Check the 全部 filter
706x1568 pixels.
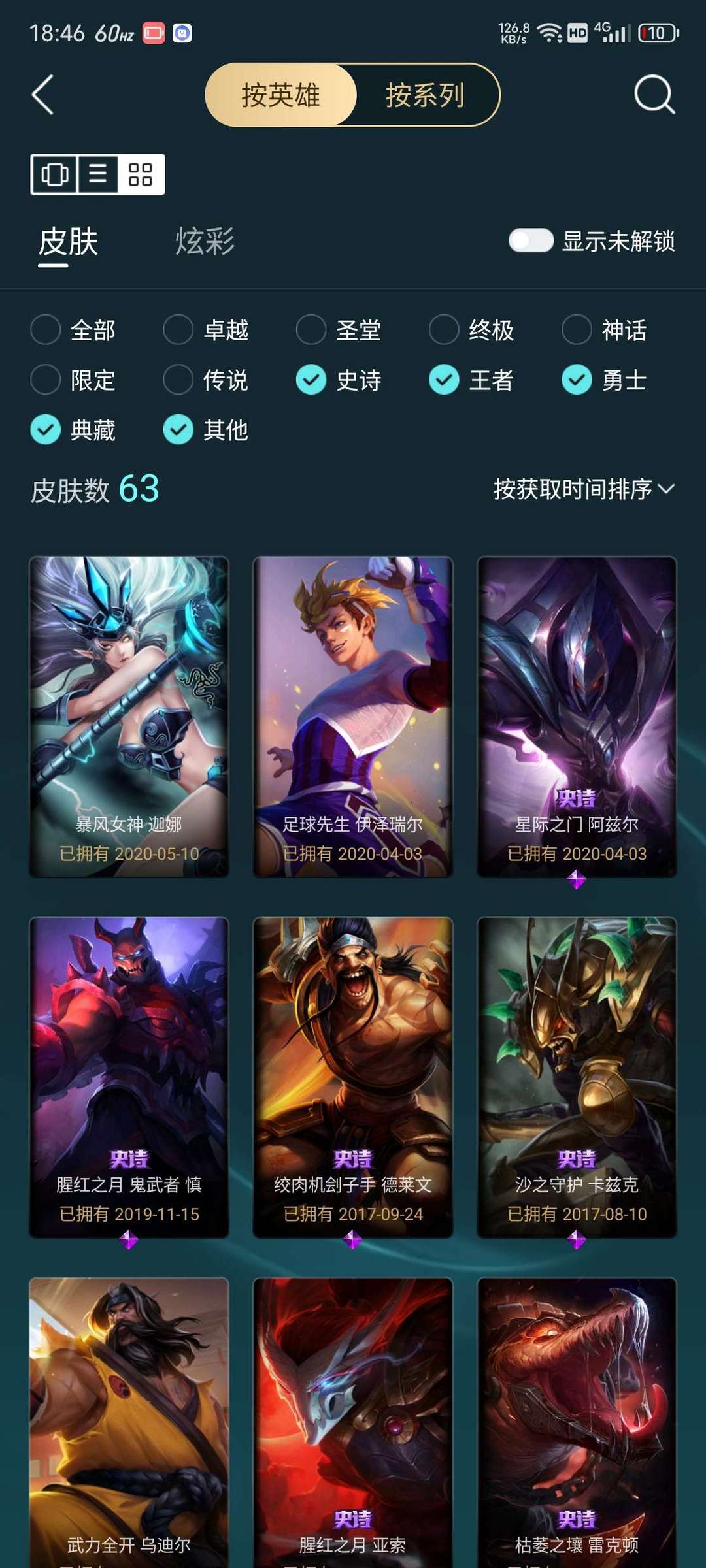(73, 330)
